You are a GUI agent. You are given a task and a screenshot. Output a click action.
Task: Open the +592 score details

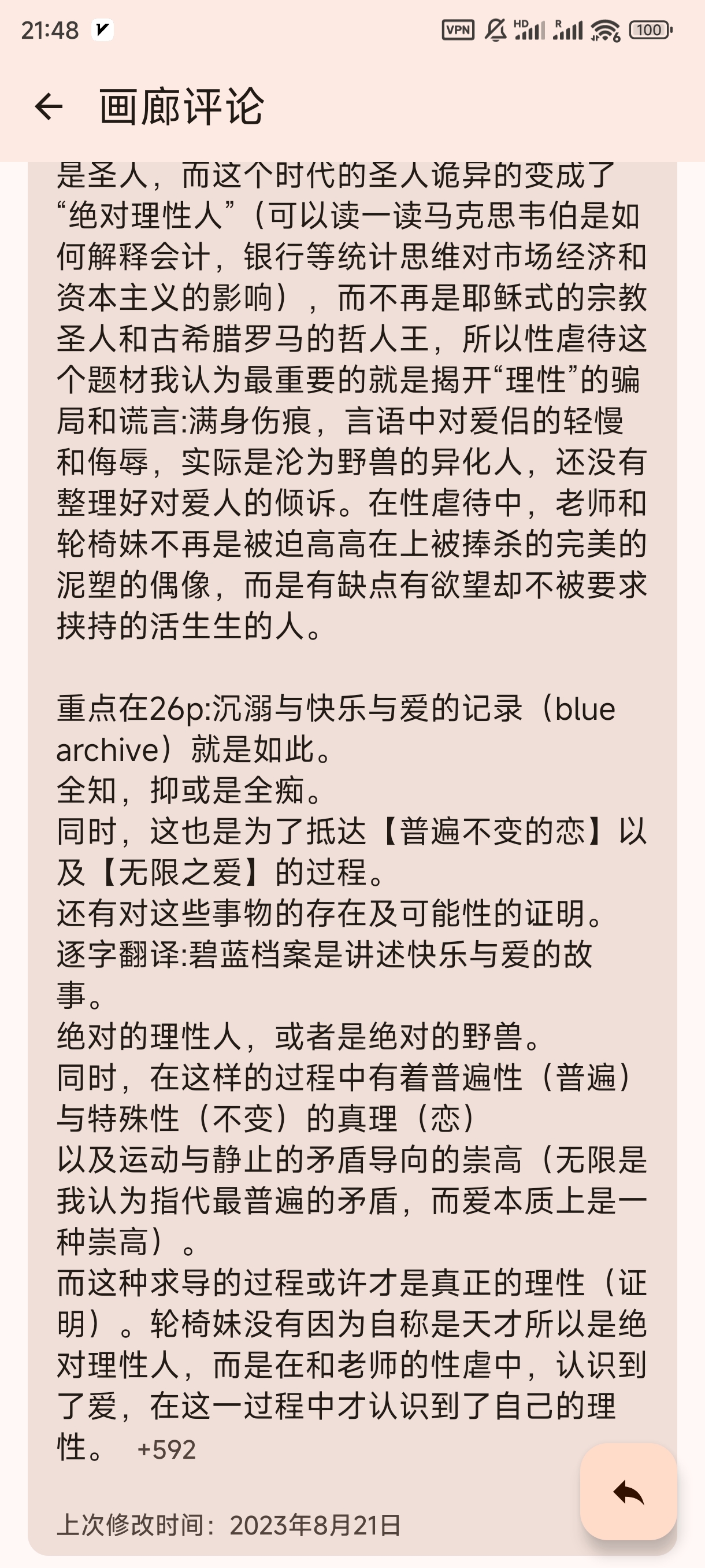click(x=166, y=1450)
